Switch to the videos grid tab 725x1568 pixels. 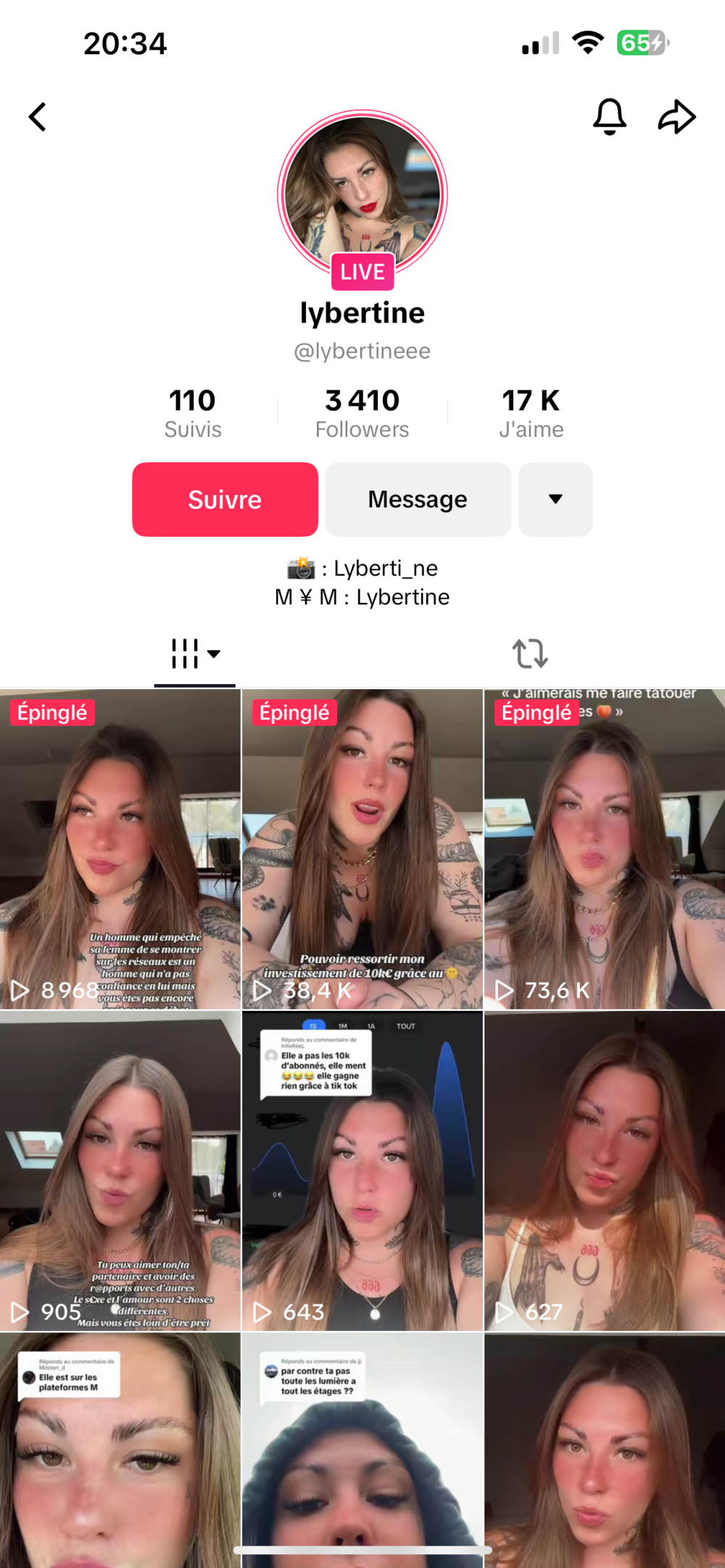[x=194, y=654]
